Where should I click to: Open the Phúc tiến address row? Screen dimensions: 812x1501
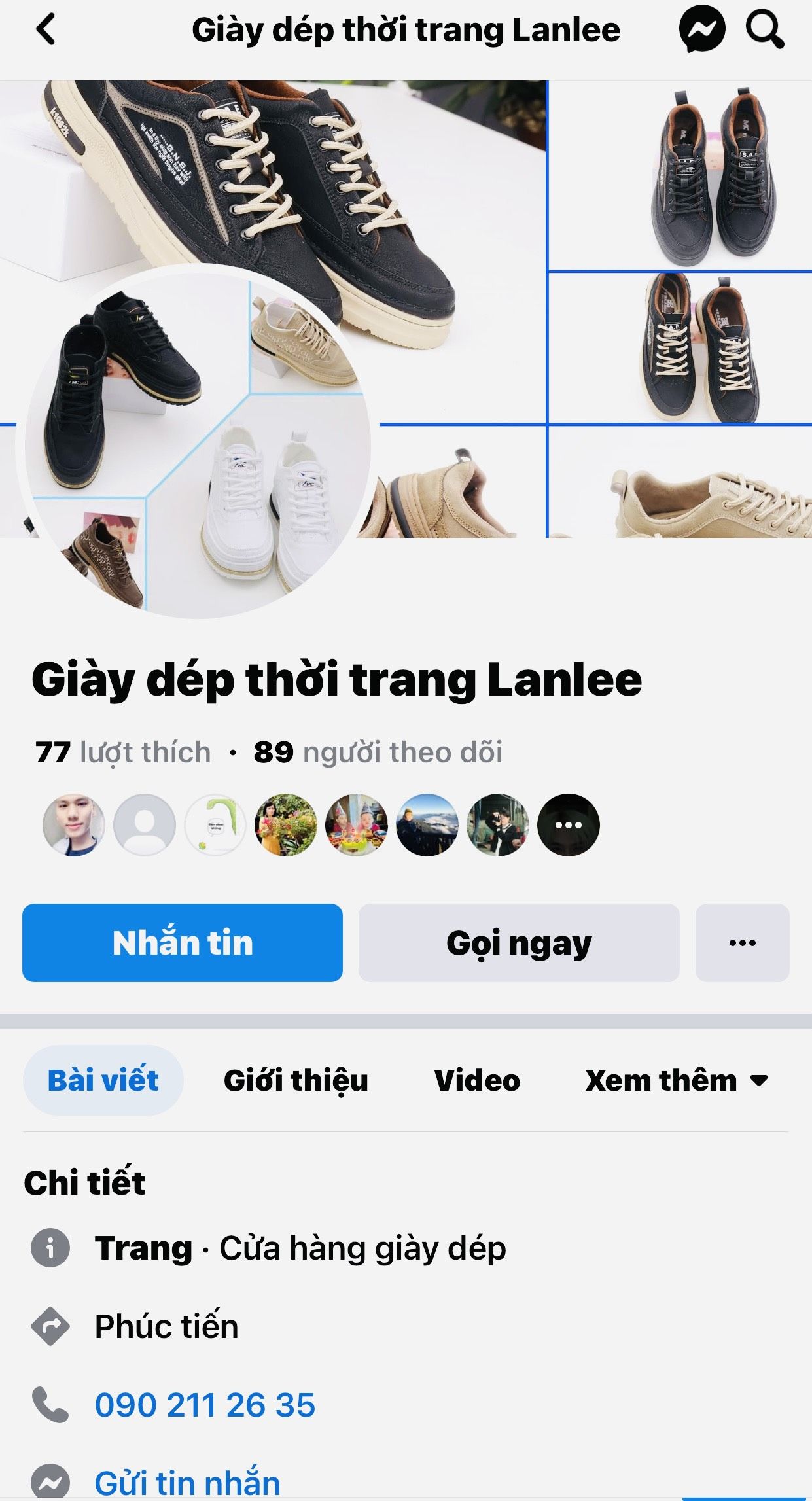166,1326
